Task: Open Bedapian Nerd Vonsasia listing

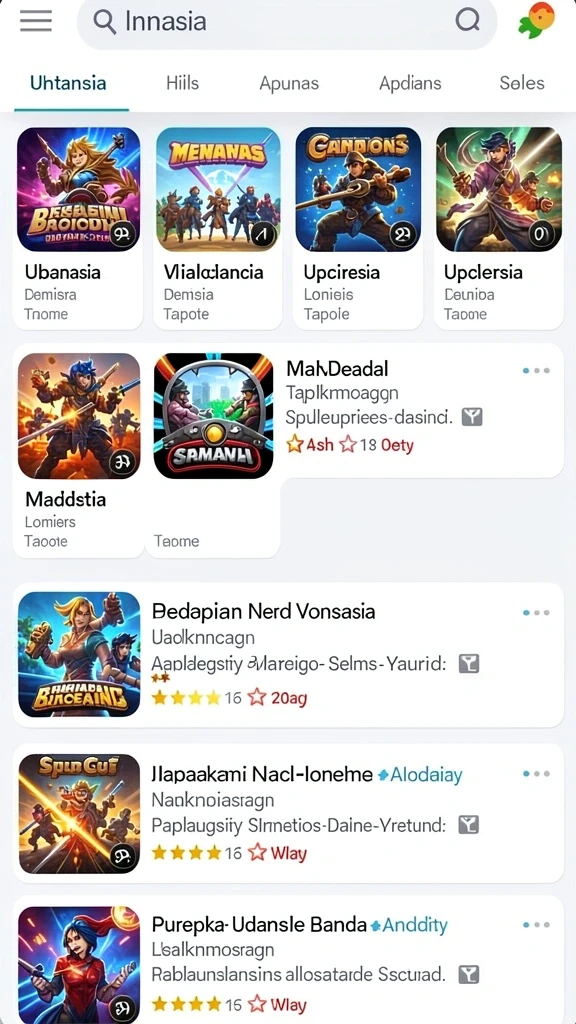Action: (288, 655)
